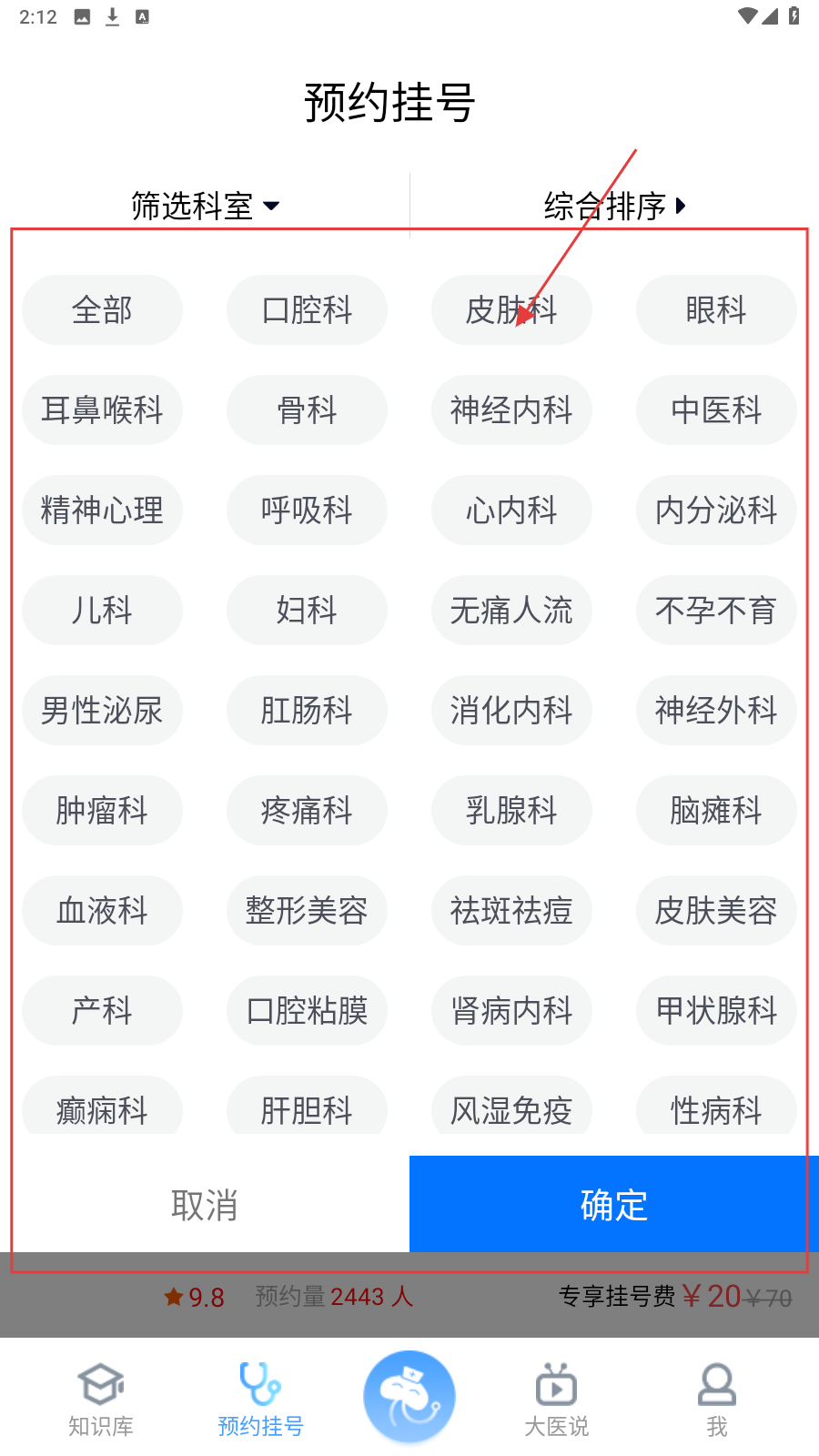Screen dimensions: 819x1456
Task: Open the 大医说 tab
Action: tap(556, 1400)
